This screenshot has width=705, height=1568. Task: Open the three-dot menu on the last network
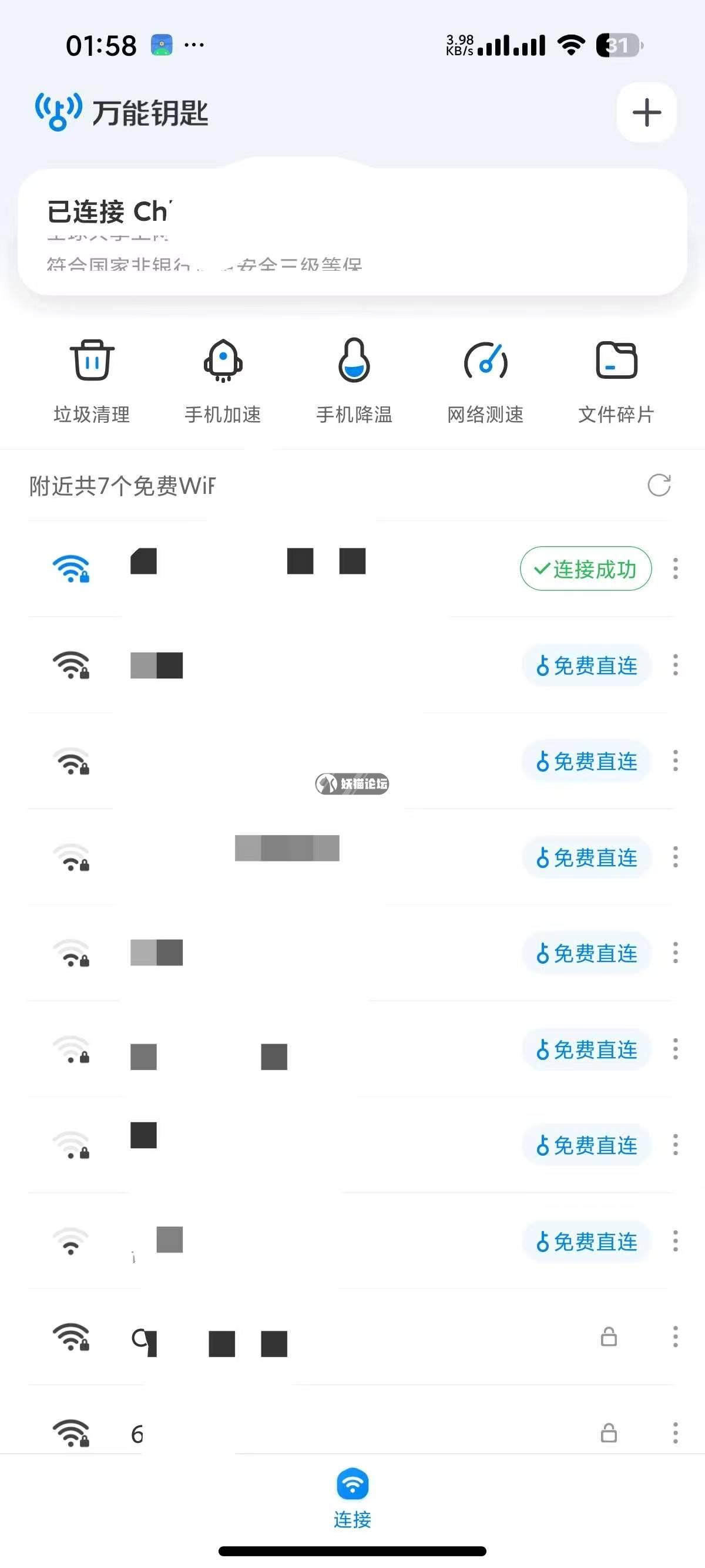click(675, 1434)
